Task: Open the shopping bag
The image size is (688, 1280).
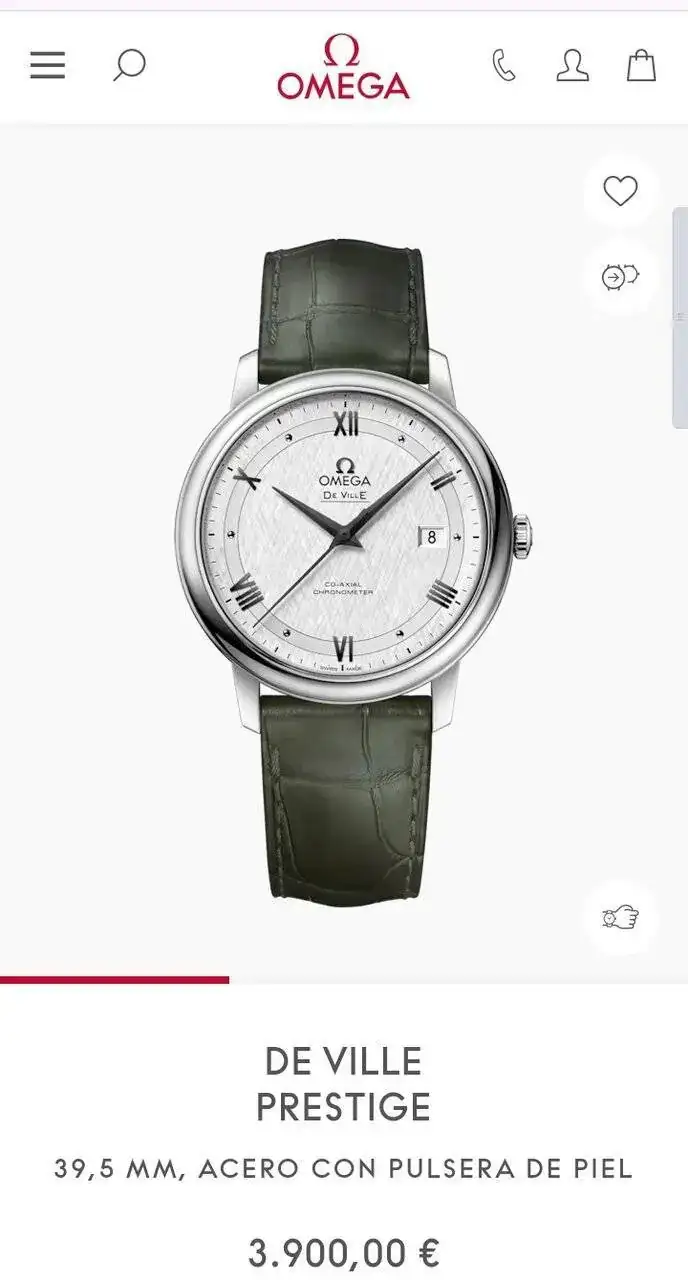Action: tap(641, 66)
